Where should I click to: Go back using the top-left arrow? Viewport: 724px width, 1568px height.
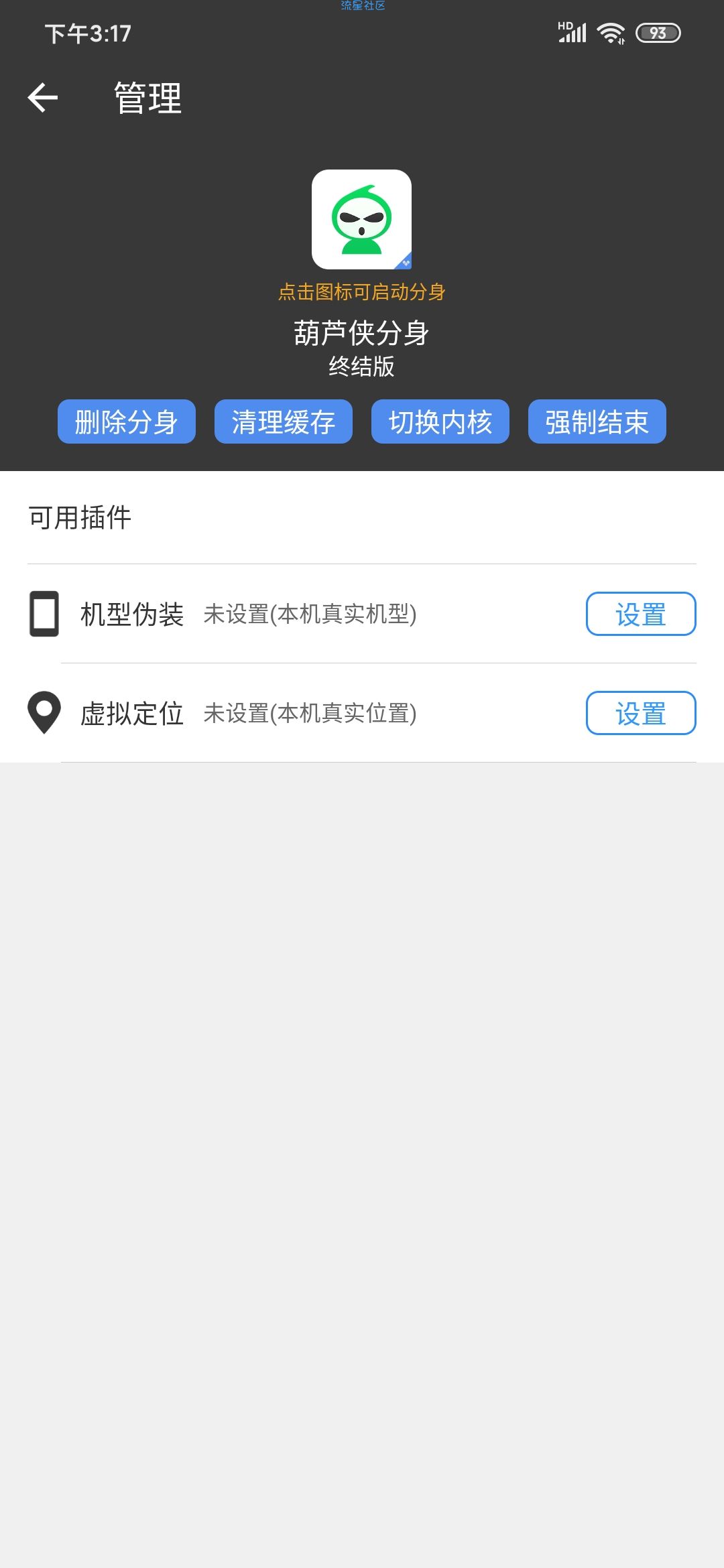[43, 98]
